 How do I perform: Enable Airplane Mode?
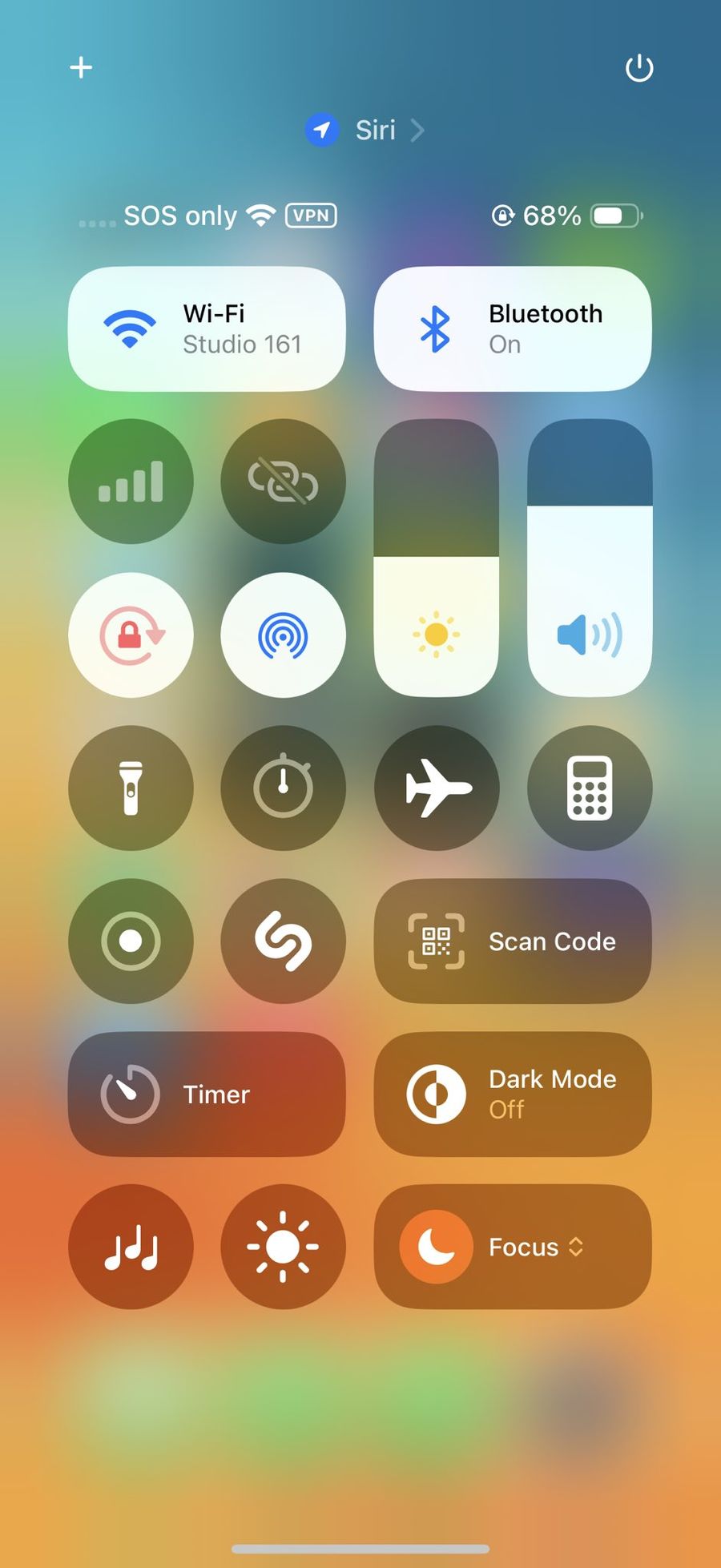(437, 788)
